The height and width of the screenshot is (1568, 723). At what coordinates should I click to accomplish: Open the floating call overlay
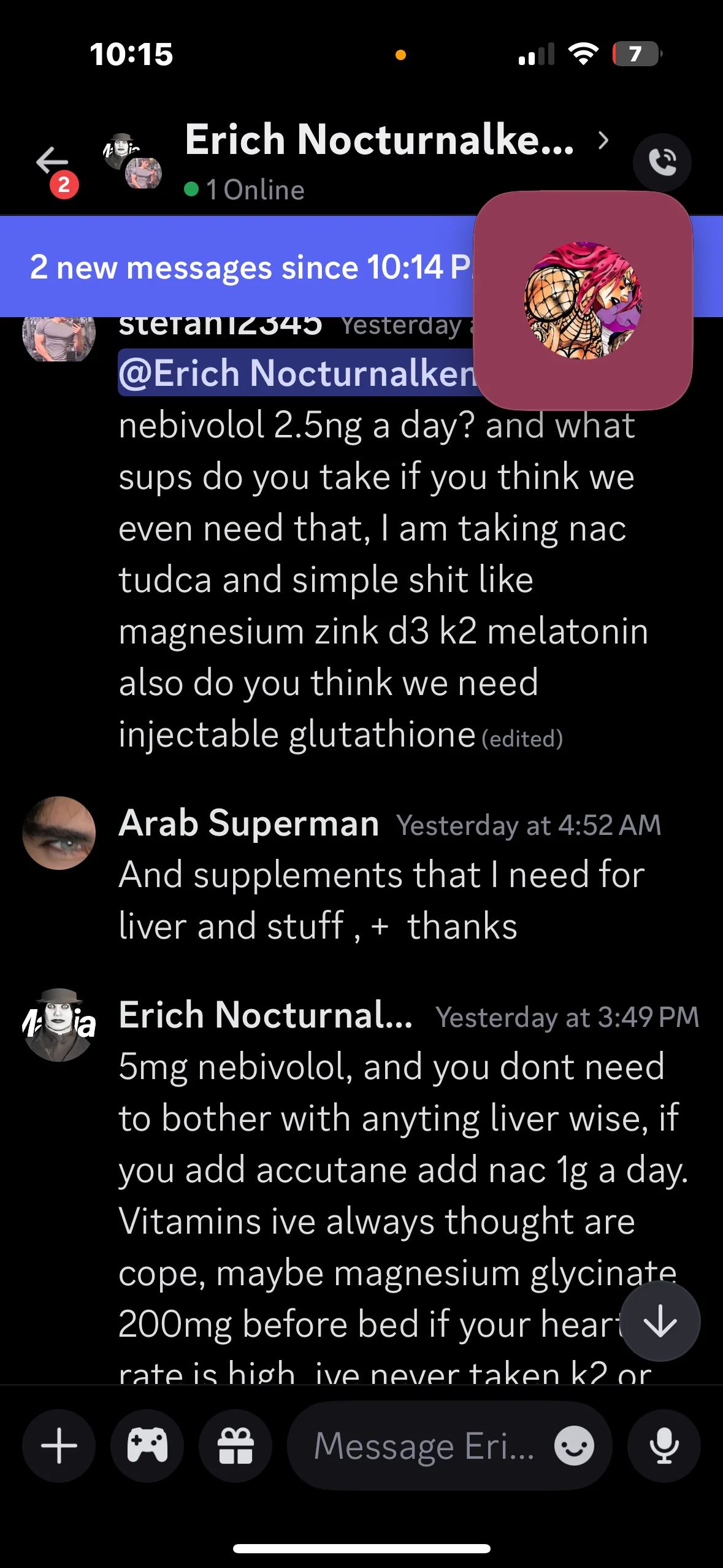(x=583, y=301)
